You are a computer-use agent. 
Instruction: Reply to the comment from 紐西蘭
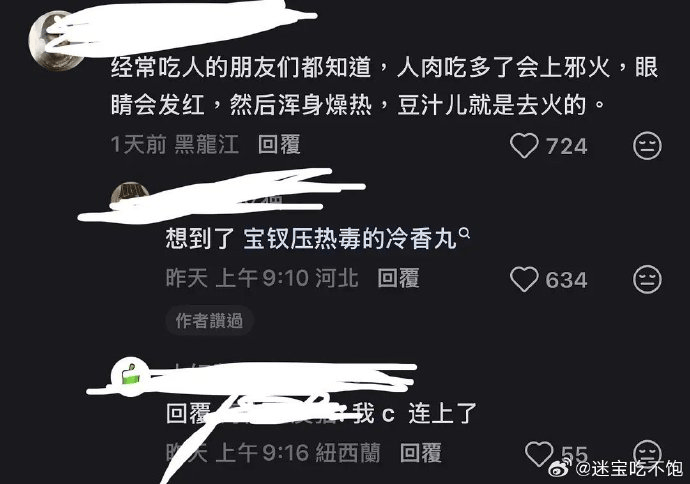click(x=420, y=453)
